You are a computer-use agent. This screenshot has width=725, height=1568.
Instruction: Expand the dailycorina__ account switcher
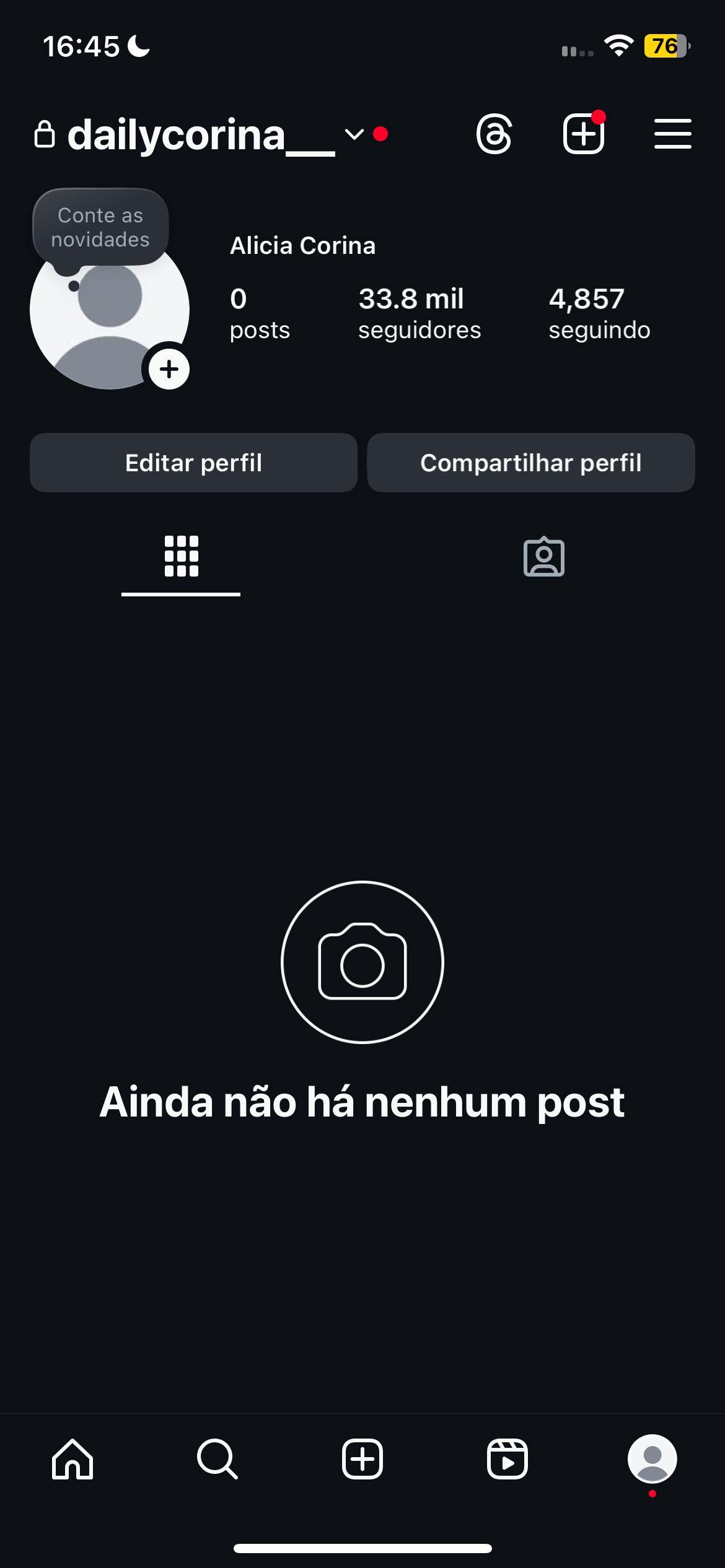coord(354,134)
